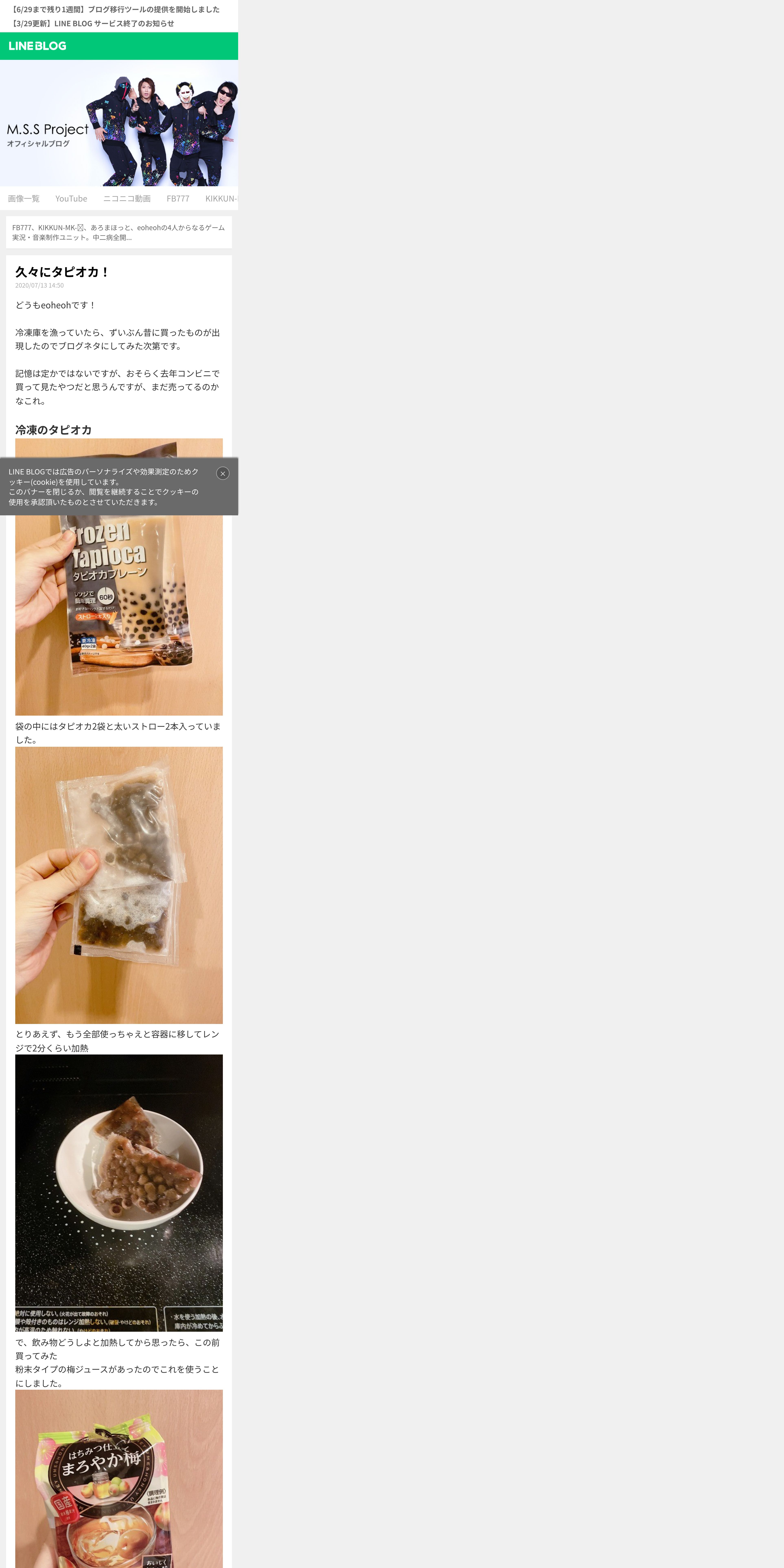Tap the LINE BLOG logo

pos(37,46)
